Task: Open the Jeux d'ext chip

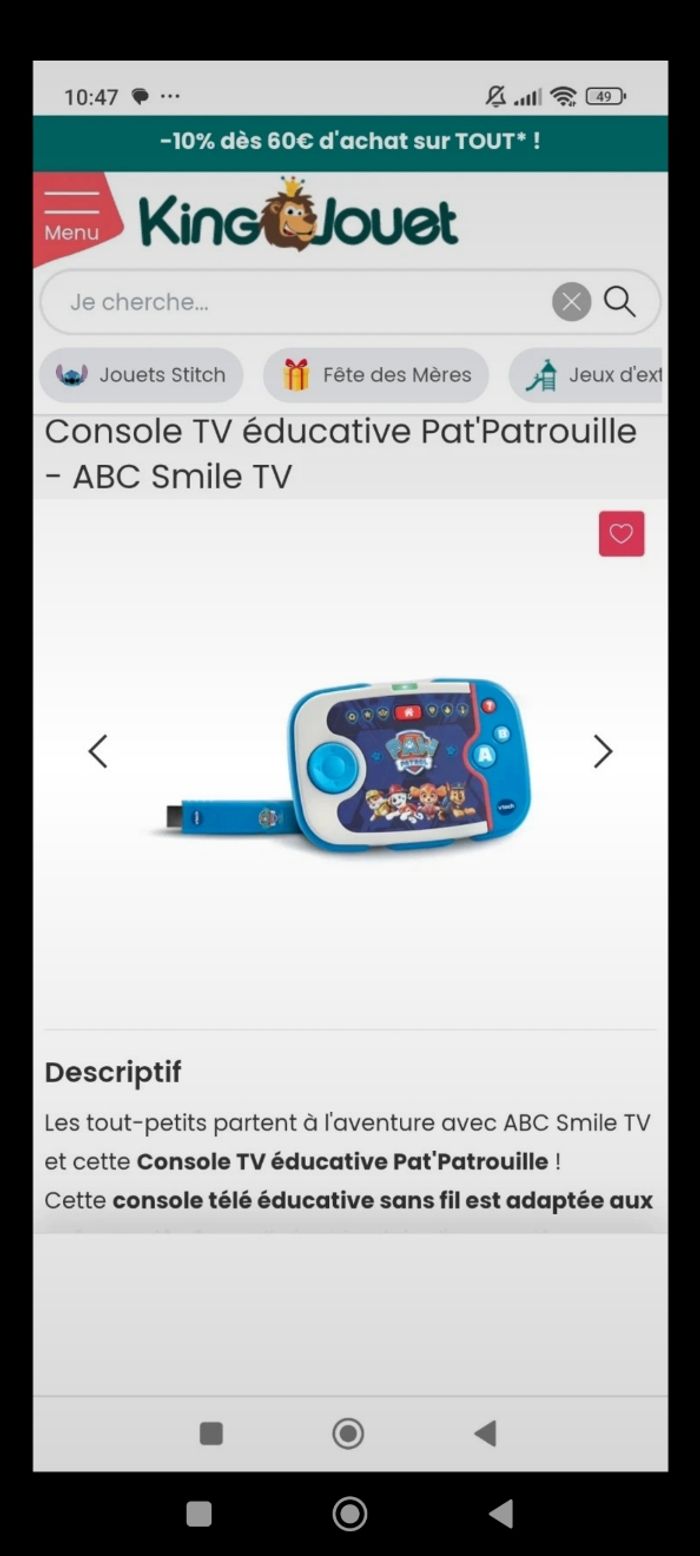Action: point(590,375)
